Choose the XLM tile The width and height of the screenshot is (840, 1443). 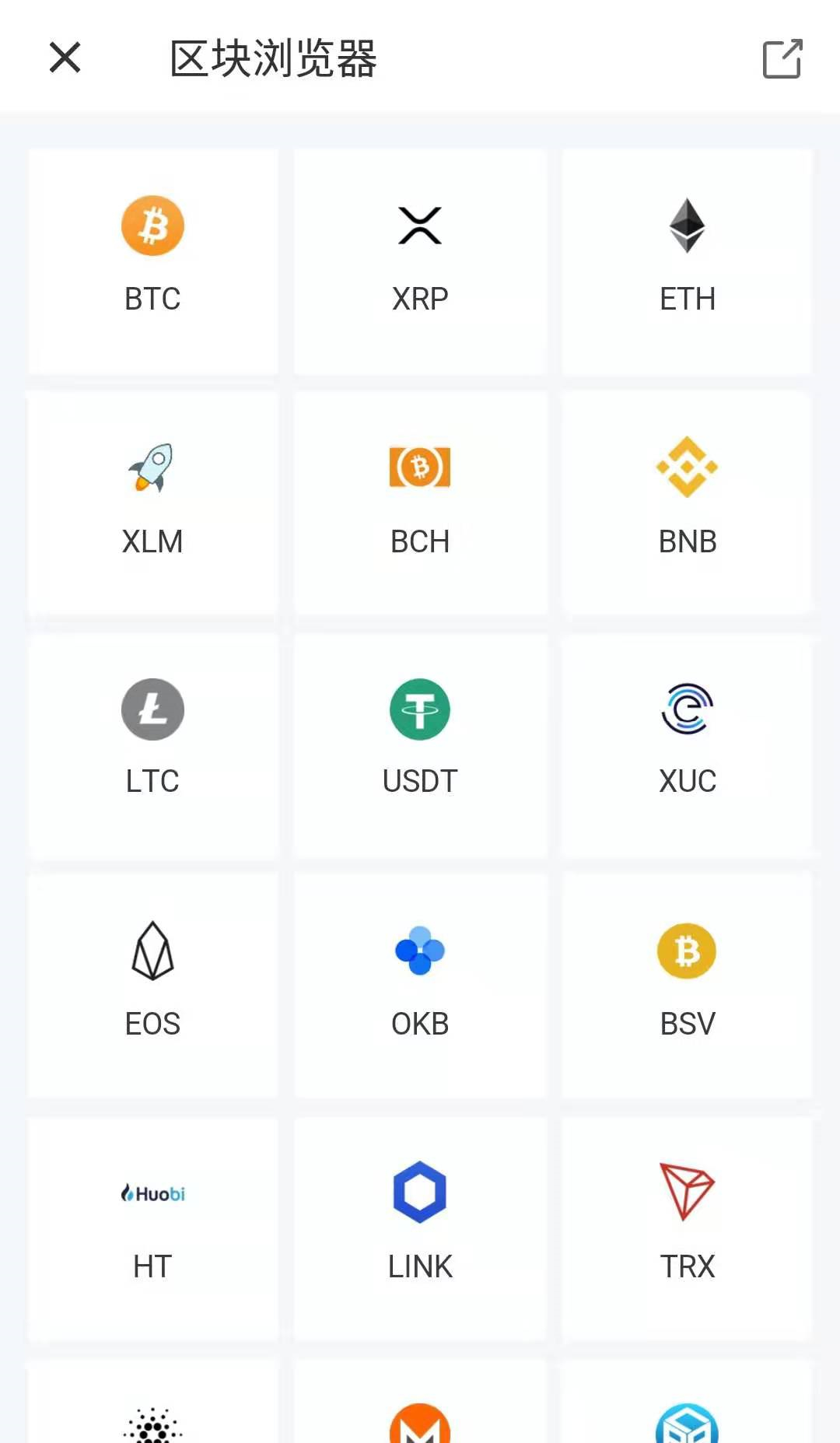click(152, 503)
